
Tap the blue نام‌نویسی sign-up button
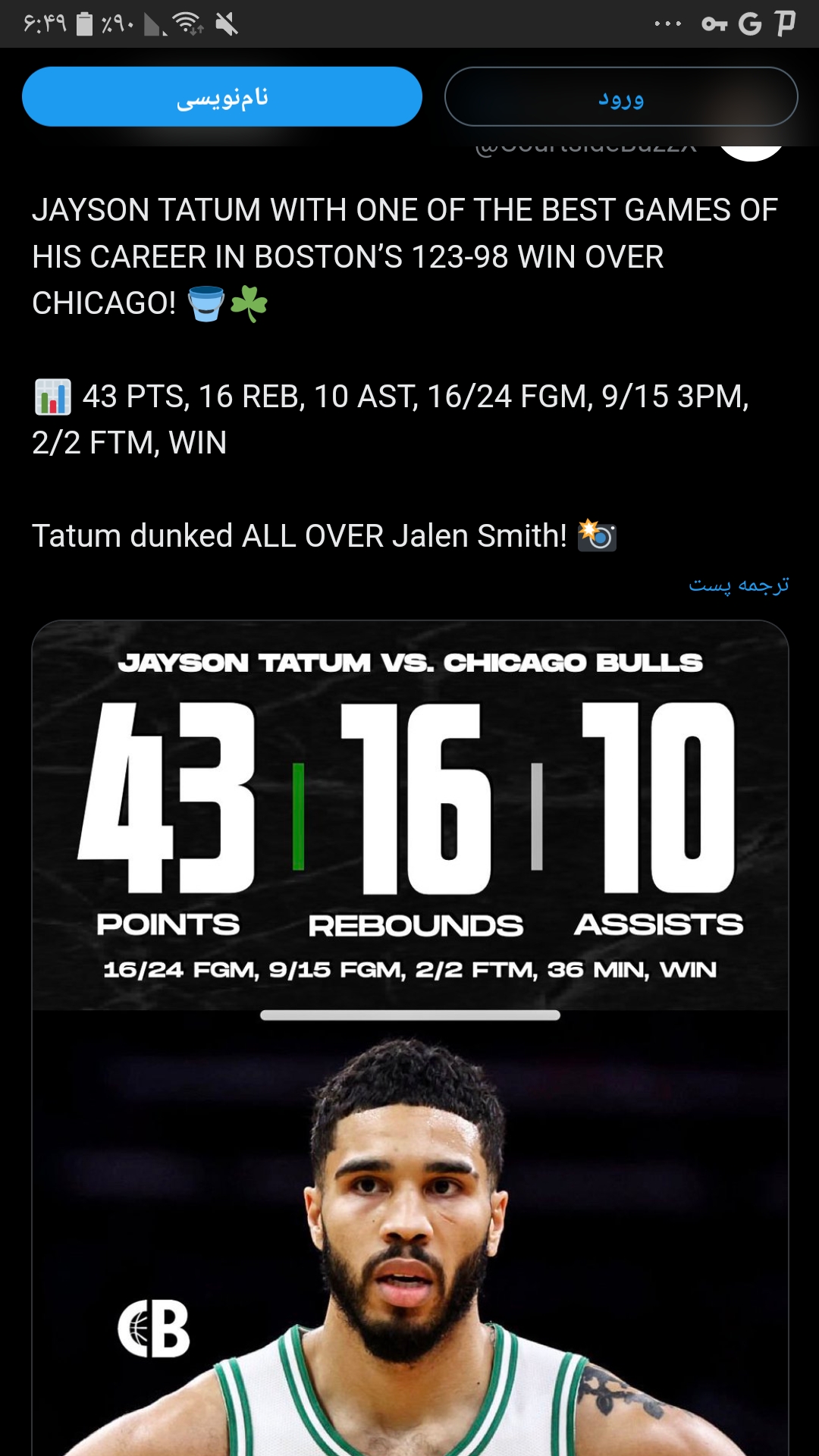[x=222, y=96]
